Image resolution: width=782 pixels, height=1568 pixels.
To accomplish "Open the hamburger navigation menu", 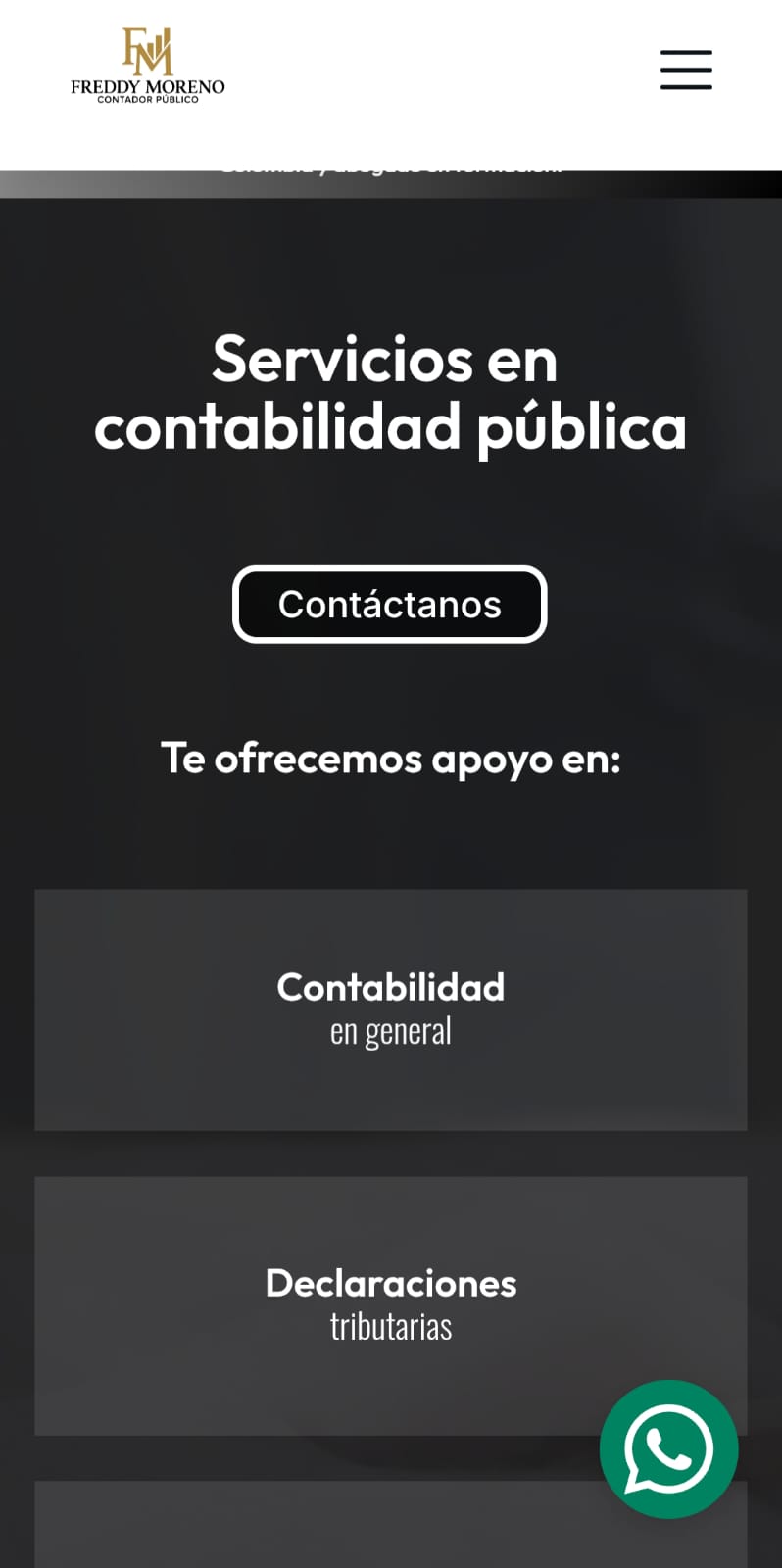I will click(686, 70).
